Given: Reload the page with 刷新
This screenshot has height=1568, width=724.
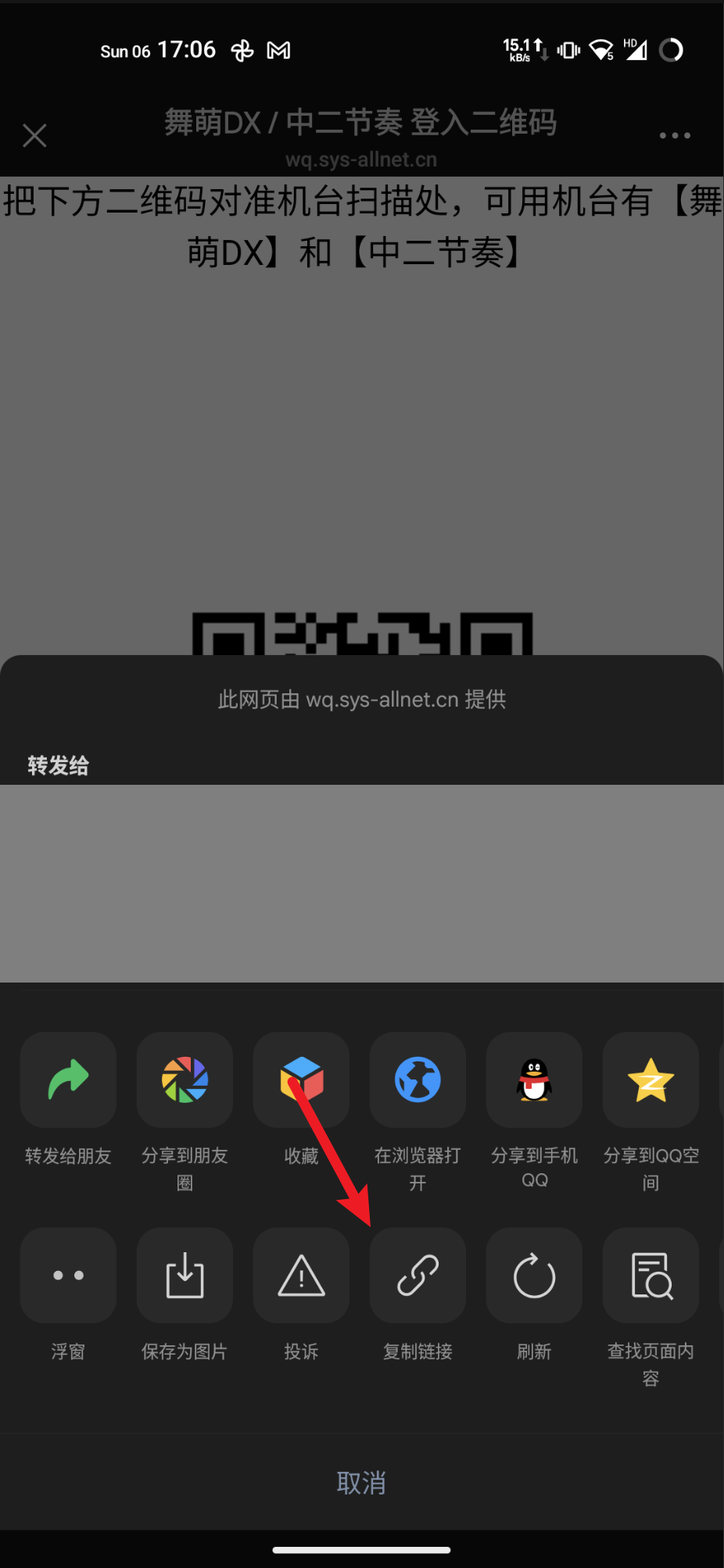Looking at the screenshot, I should click(534, 1276).
